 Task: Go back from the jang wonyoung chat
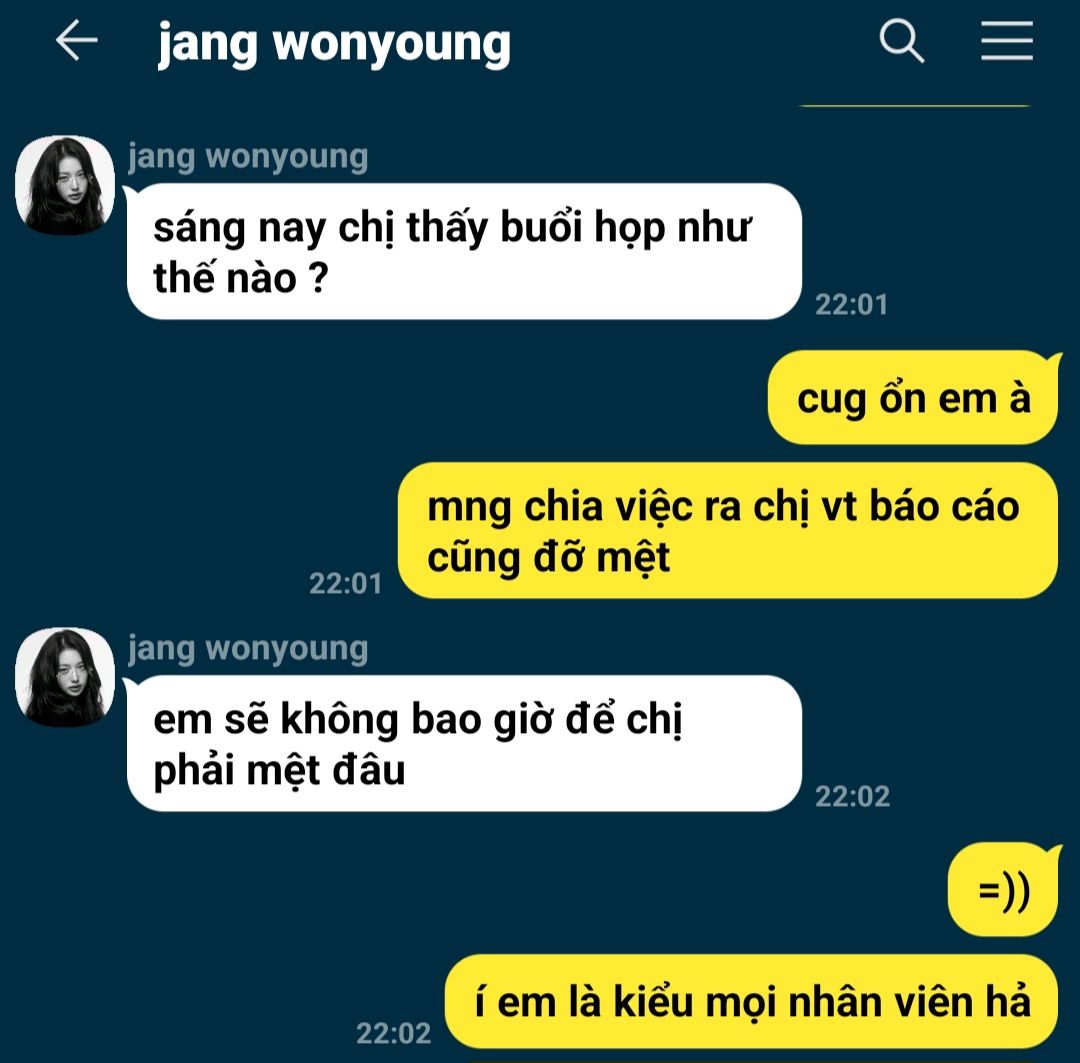click(76, 42)
